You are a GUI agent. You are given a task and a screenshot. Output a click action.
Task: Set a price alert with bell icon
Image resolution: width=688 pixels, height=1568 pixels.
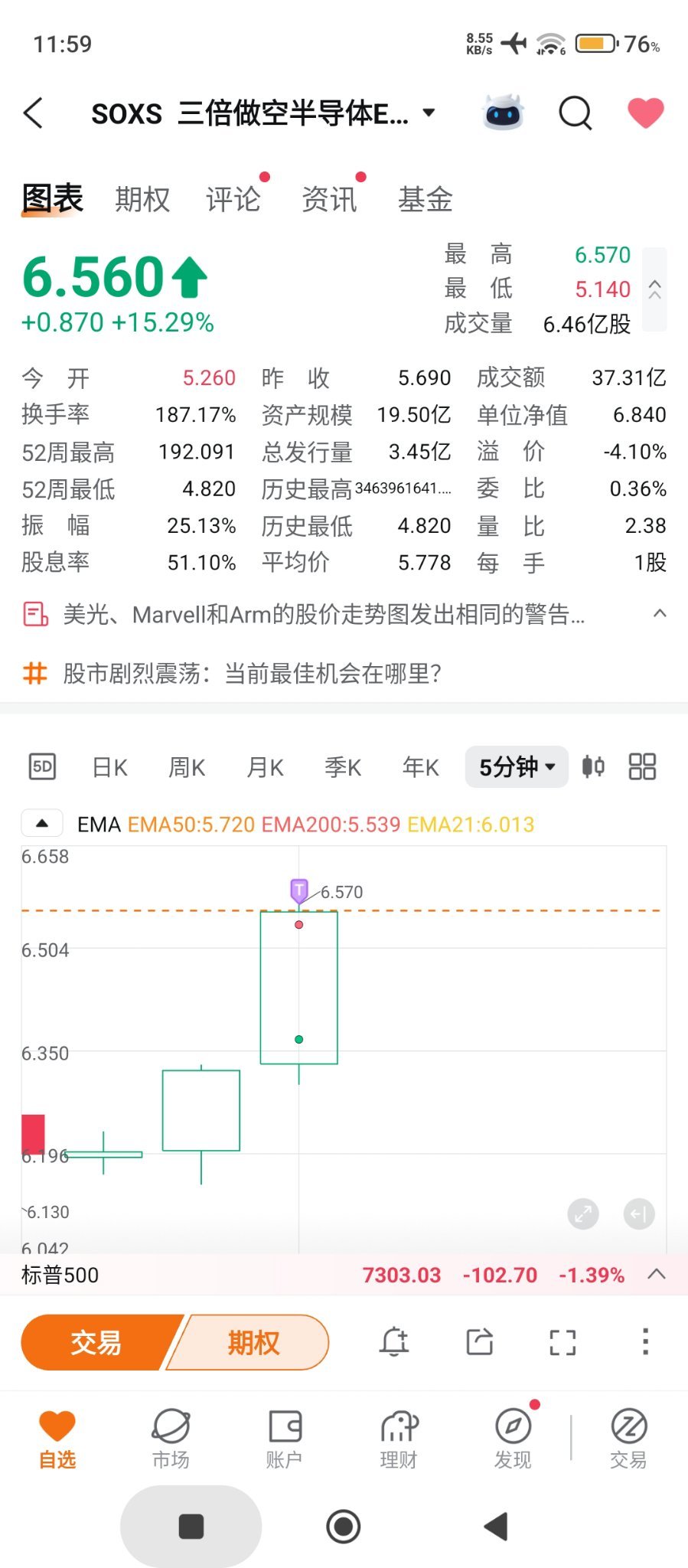(394, 1341)
